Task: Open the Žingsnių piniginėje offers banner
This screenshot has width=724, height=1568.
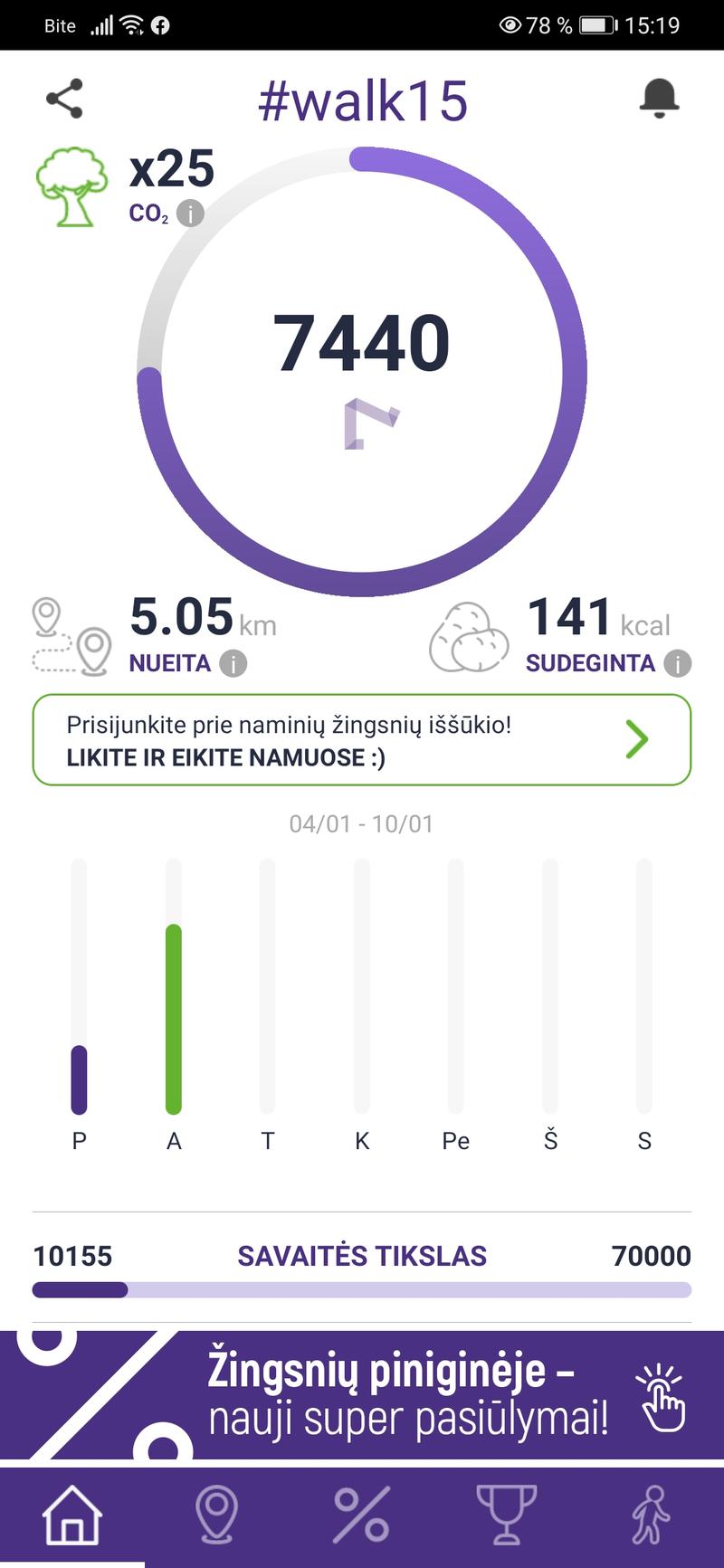Action: coord(362,1394)
